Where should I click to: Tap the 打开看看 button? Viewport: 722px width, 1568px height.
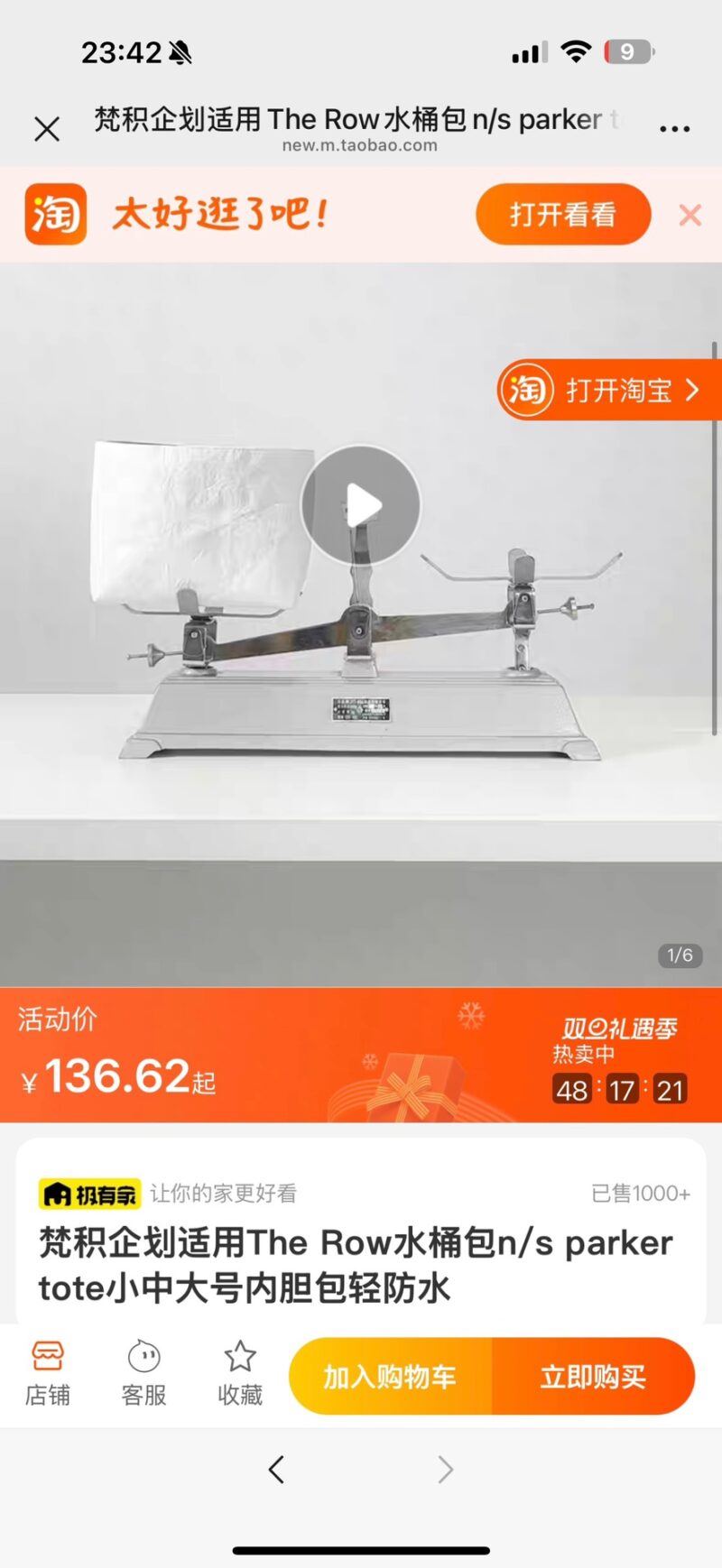562,215
